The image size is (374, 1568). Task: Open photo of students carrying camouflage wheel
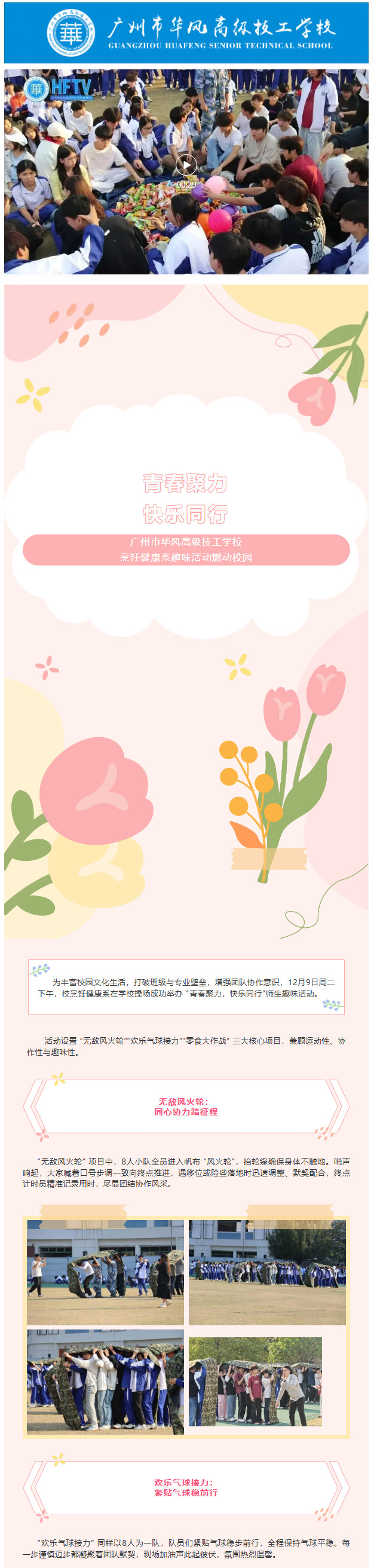(x=105, y=1273)
